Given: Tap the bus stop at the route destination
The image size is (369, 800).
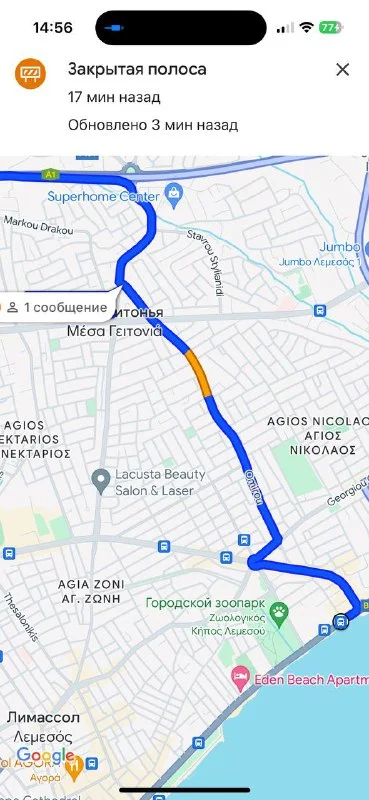Looking at the screenshot, I should click(x=340, y=621).
